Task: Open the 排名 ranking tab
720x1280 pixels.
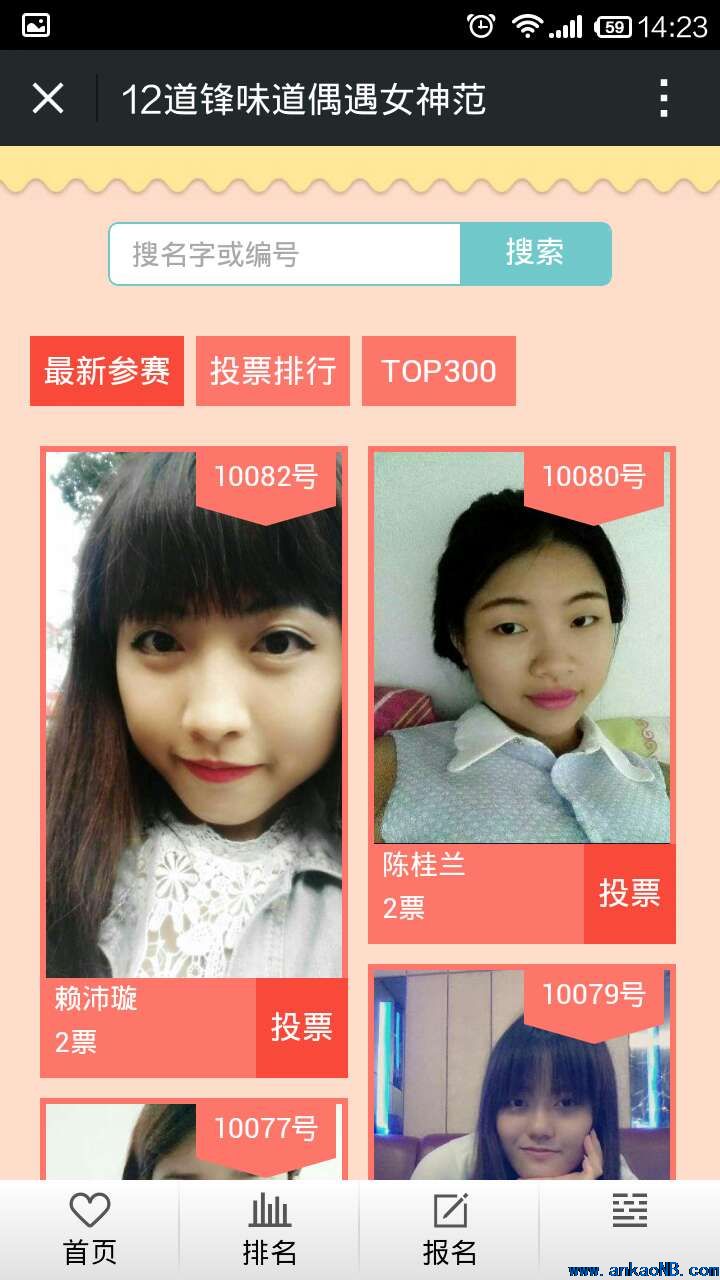Action: click(270, 1230)
